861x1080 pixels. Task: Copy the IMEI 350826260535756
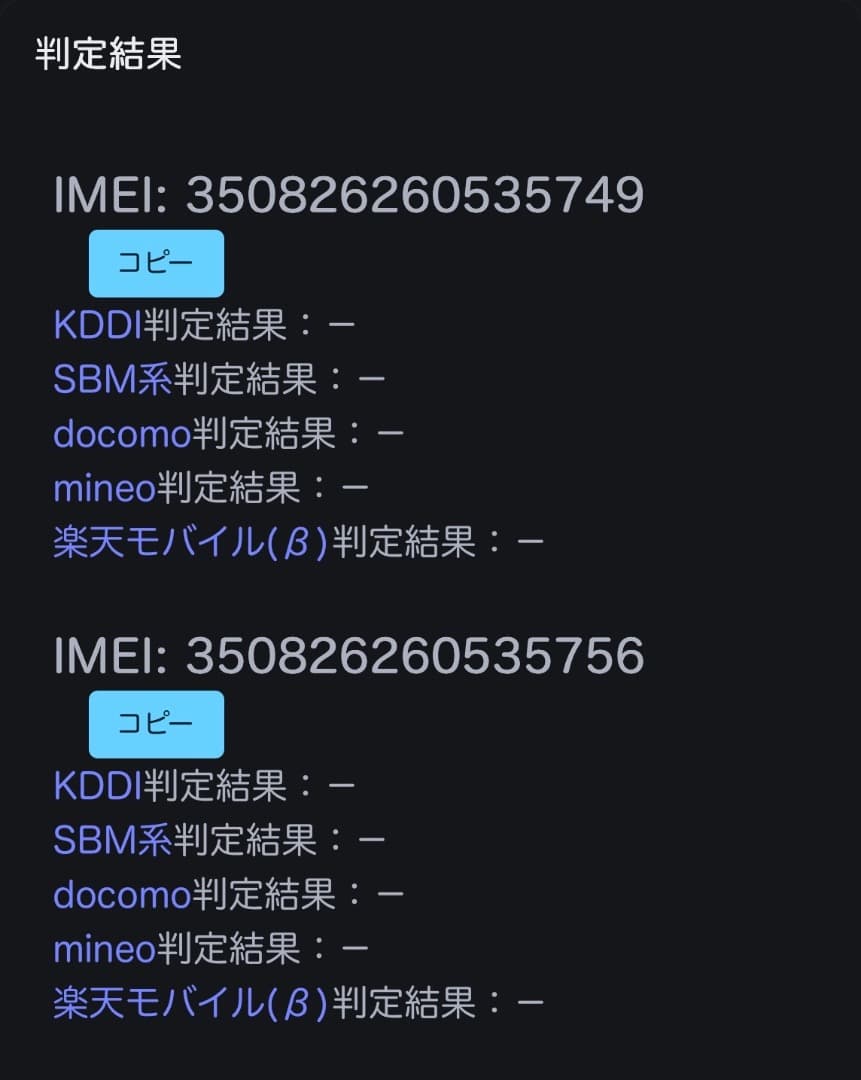tap(156, 724)
